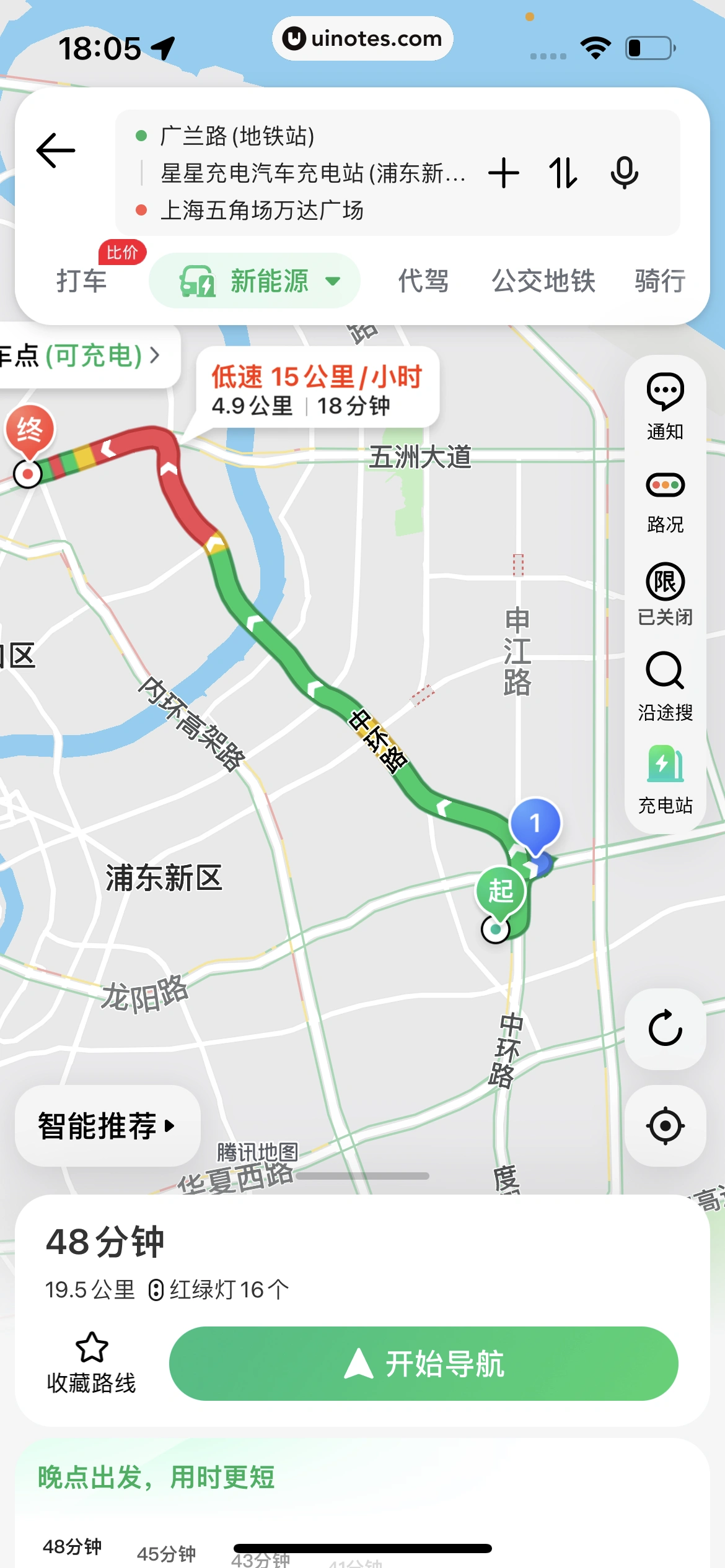Add a waypoint with the plus icon

coord(503,173)
